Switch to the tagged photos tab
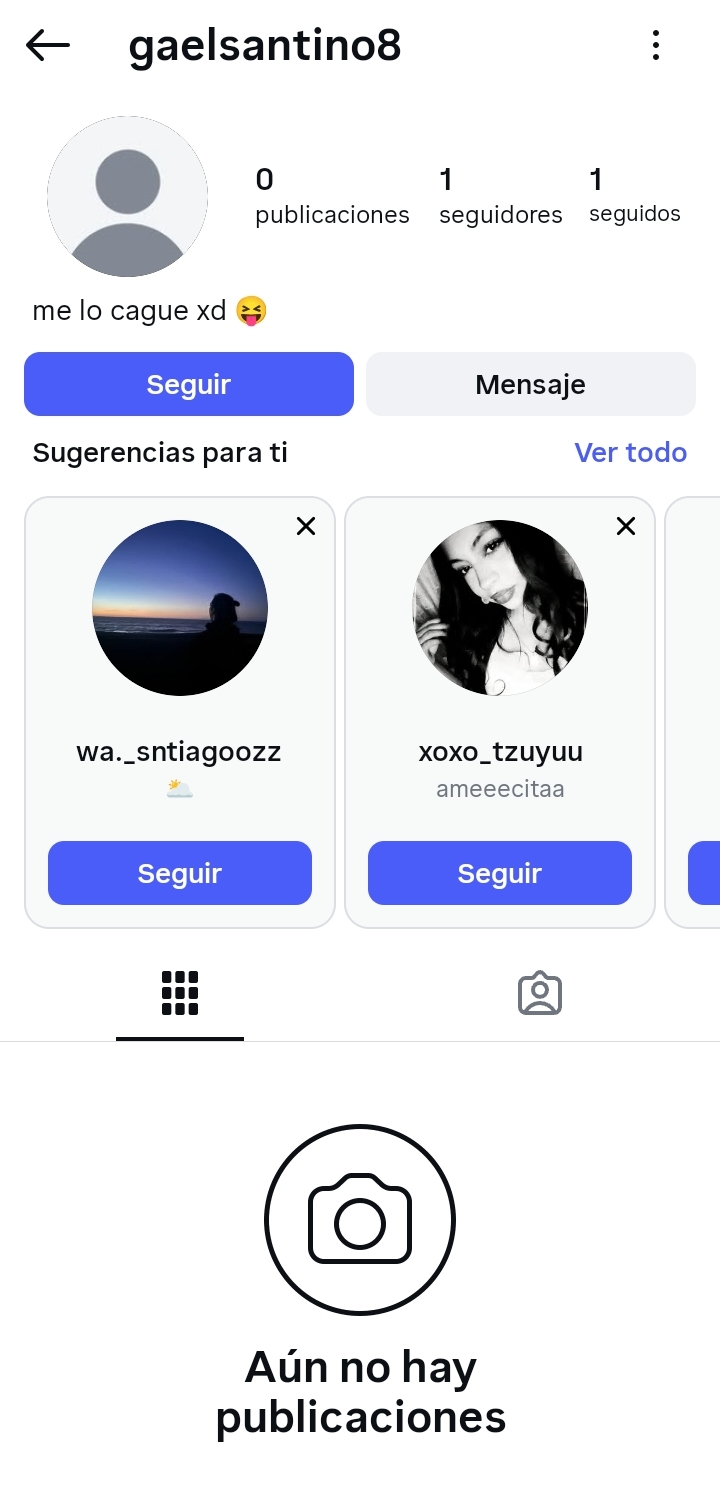Image resolution: width=720 pixels, height=1494 pixels. click(x=540, y=994)
